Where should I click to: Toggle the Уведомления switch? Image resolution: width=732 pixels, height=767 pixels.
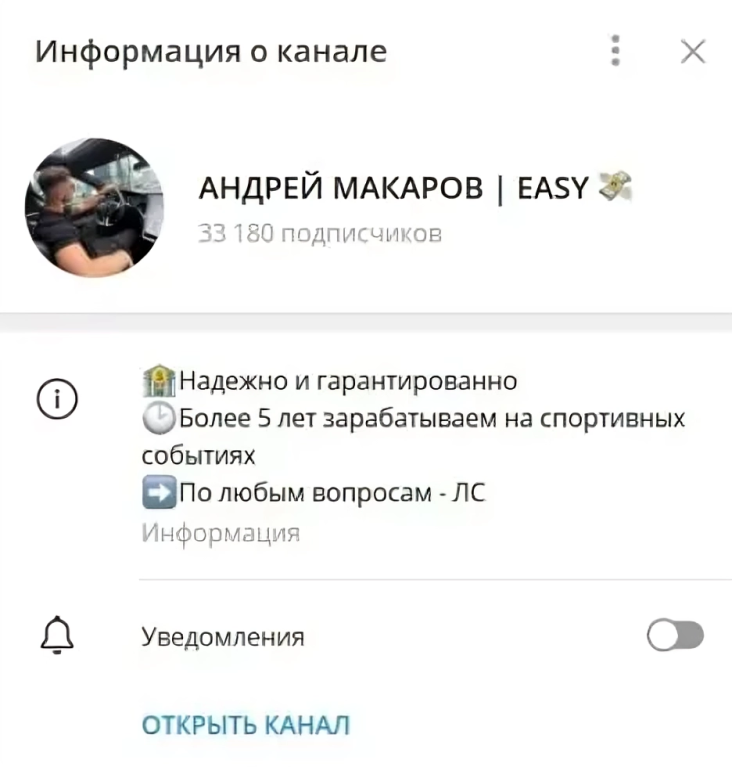[675, 636]
